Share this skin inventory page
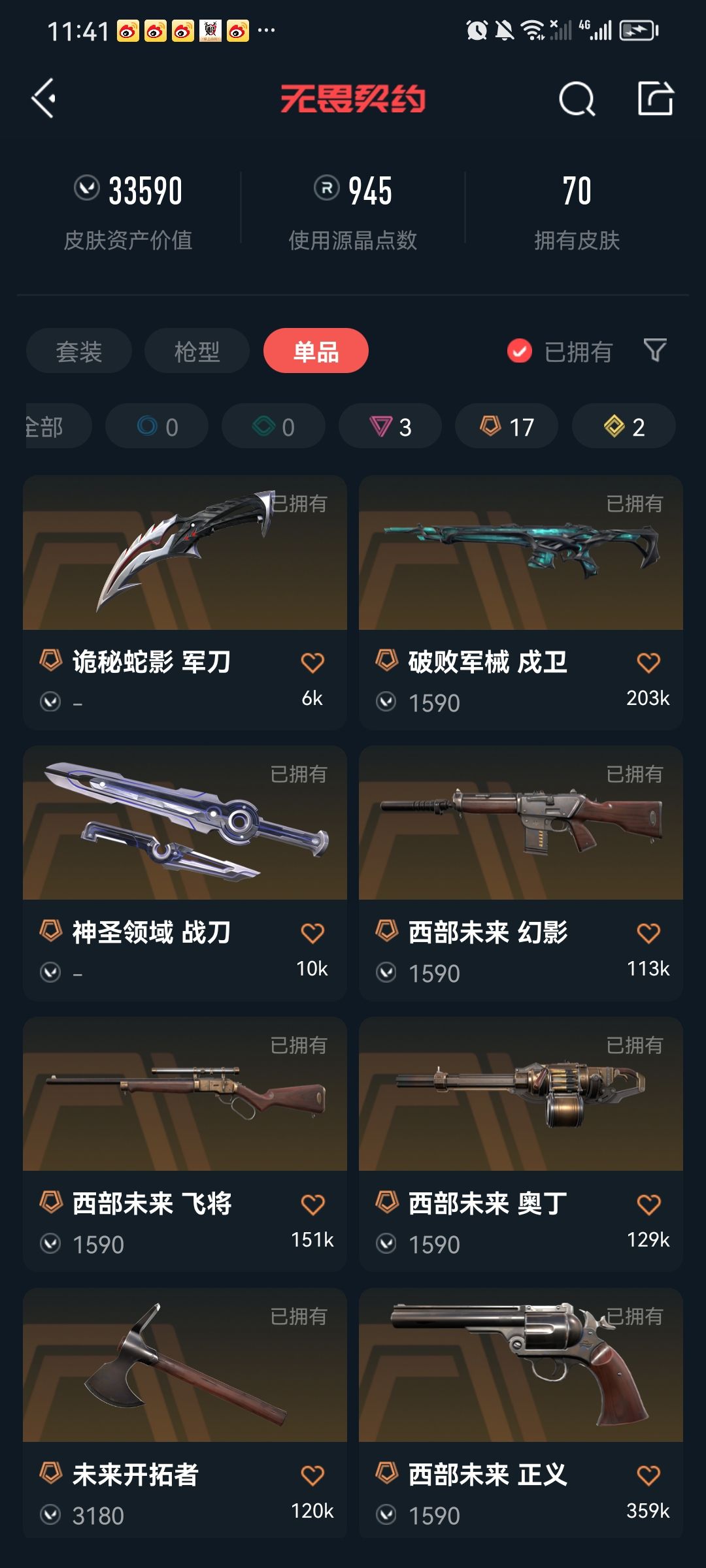This screenshot has width=706, height=1568. 655,99
